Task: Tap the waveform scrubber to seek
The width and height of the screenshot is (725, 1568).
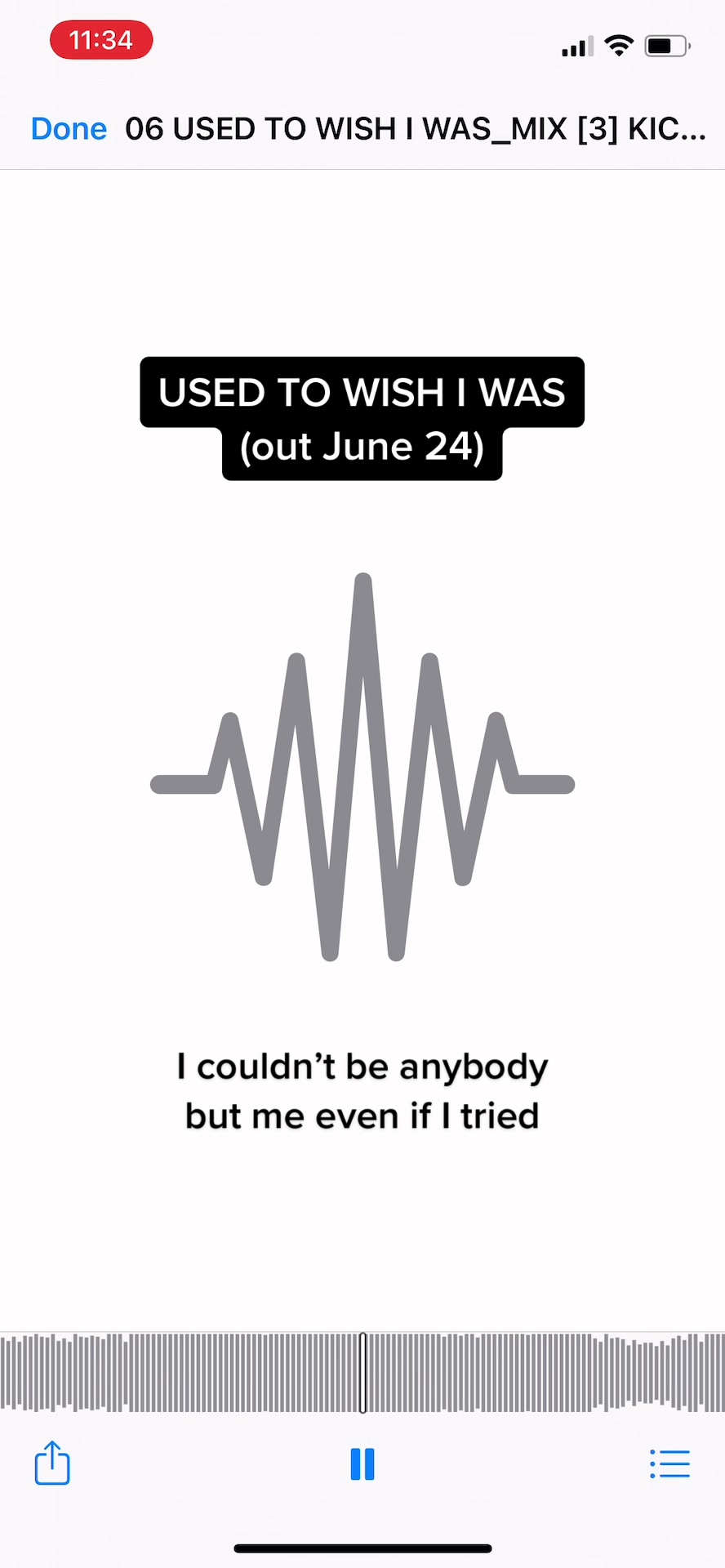Action: (x=490, y=1374)
